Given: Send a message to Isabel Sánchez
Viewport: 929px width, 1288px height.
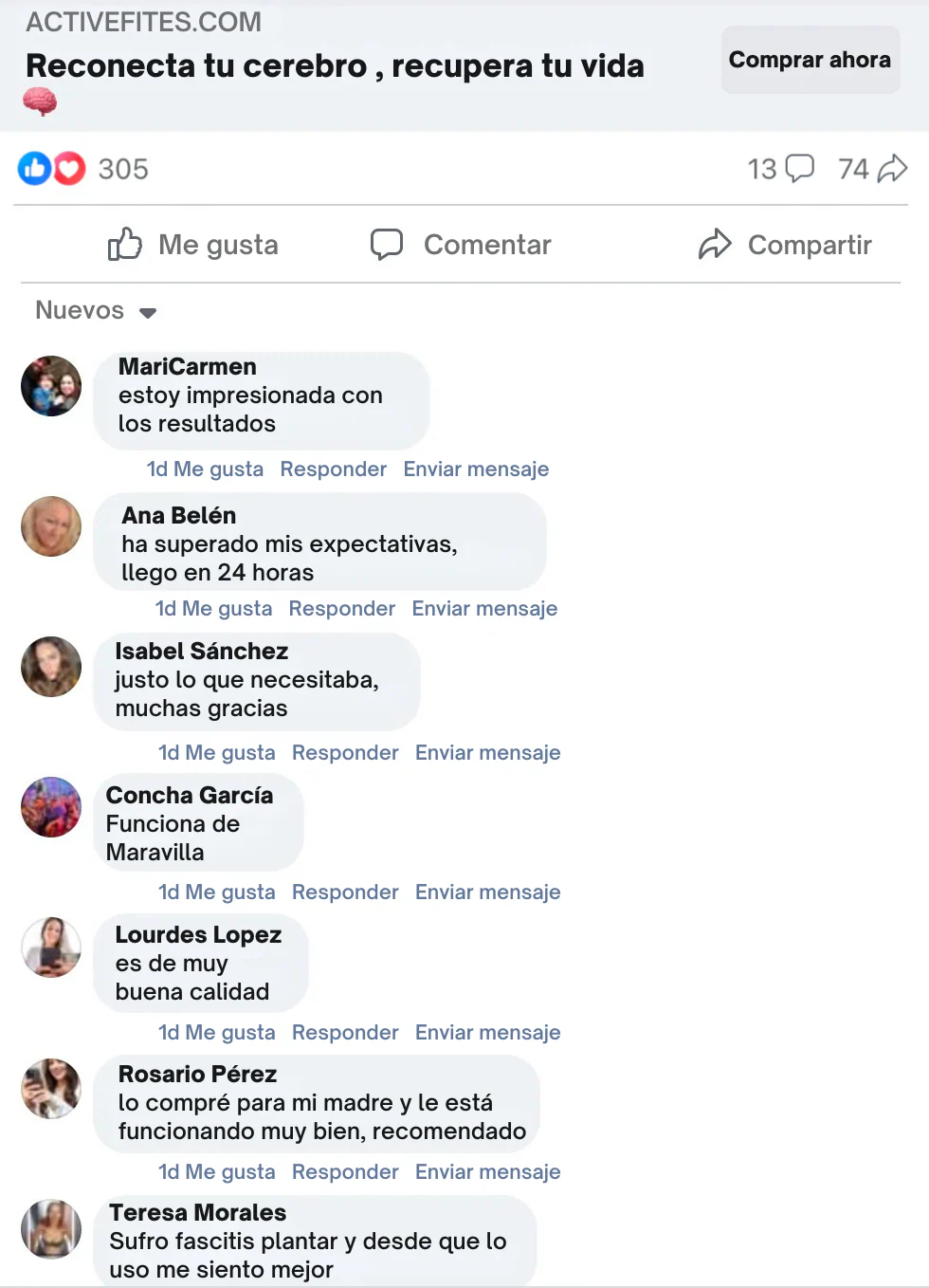Looking at the screenshot, I should pos(487,753).
